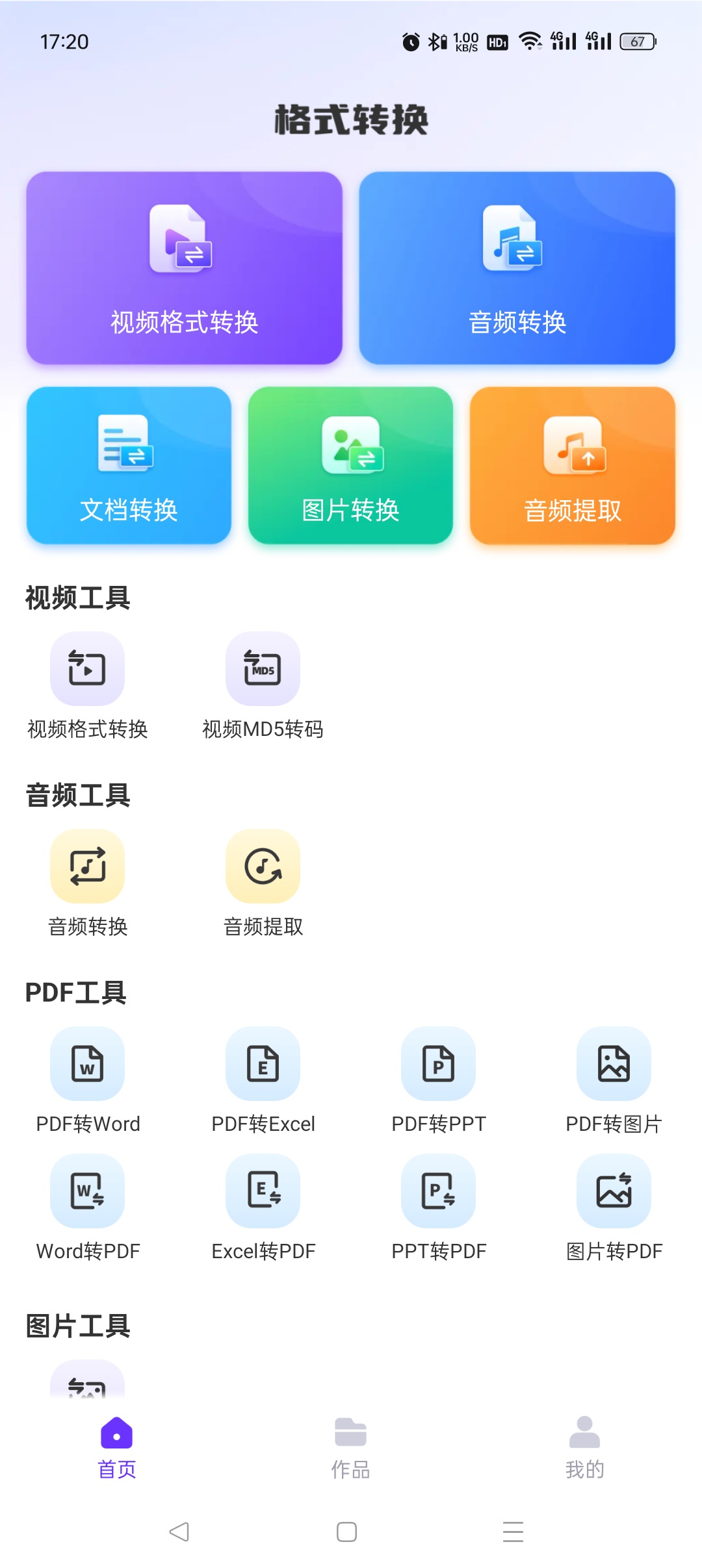Tap the system back button
The width and height of the screenshot is (702, 1568).
pos(179,1532)
